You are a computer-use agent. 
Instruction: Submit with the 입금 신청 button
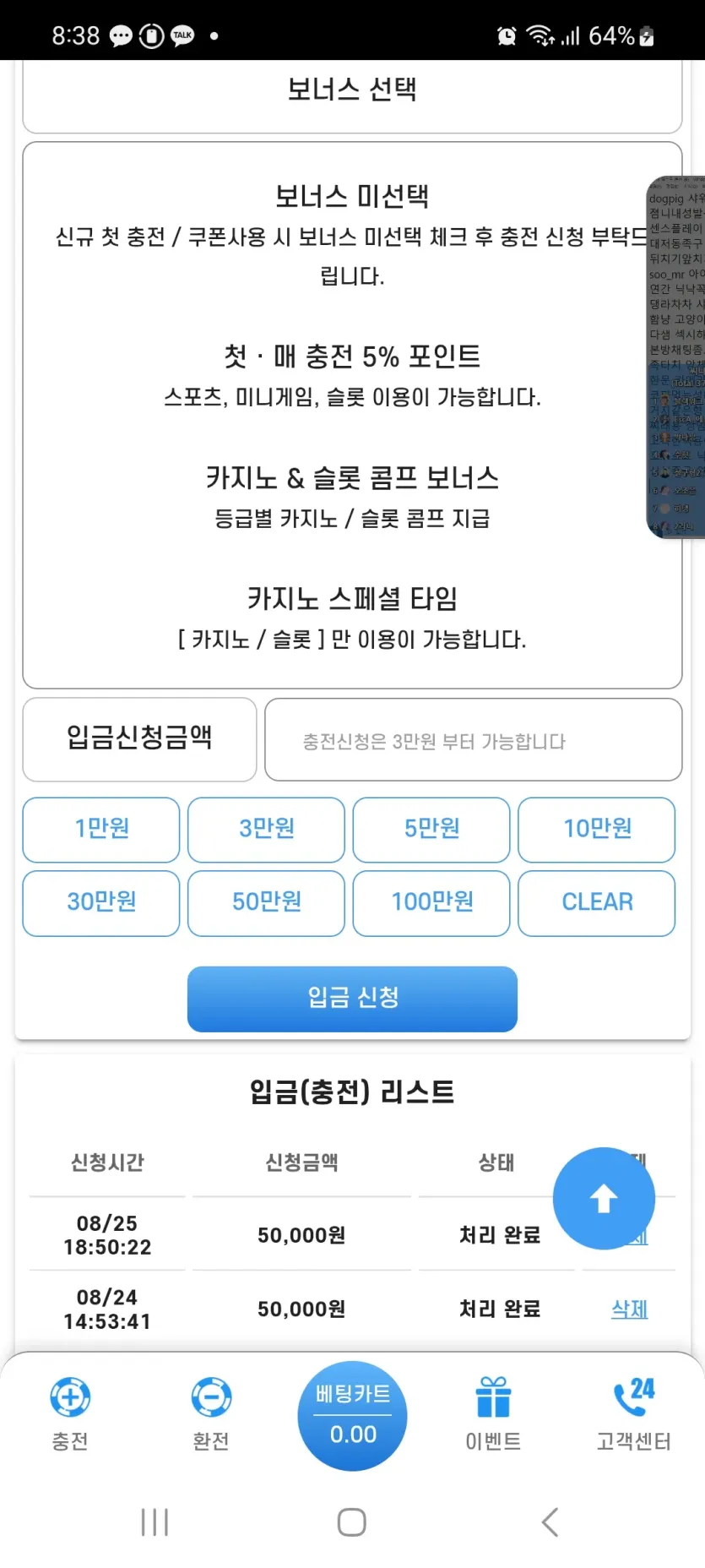click(352, 999)
